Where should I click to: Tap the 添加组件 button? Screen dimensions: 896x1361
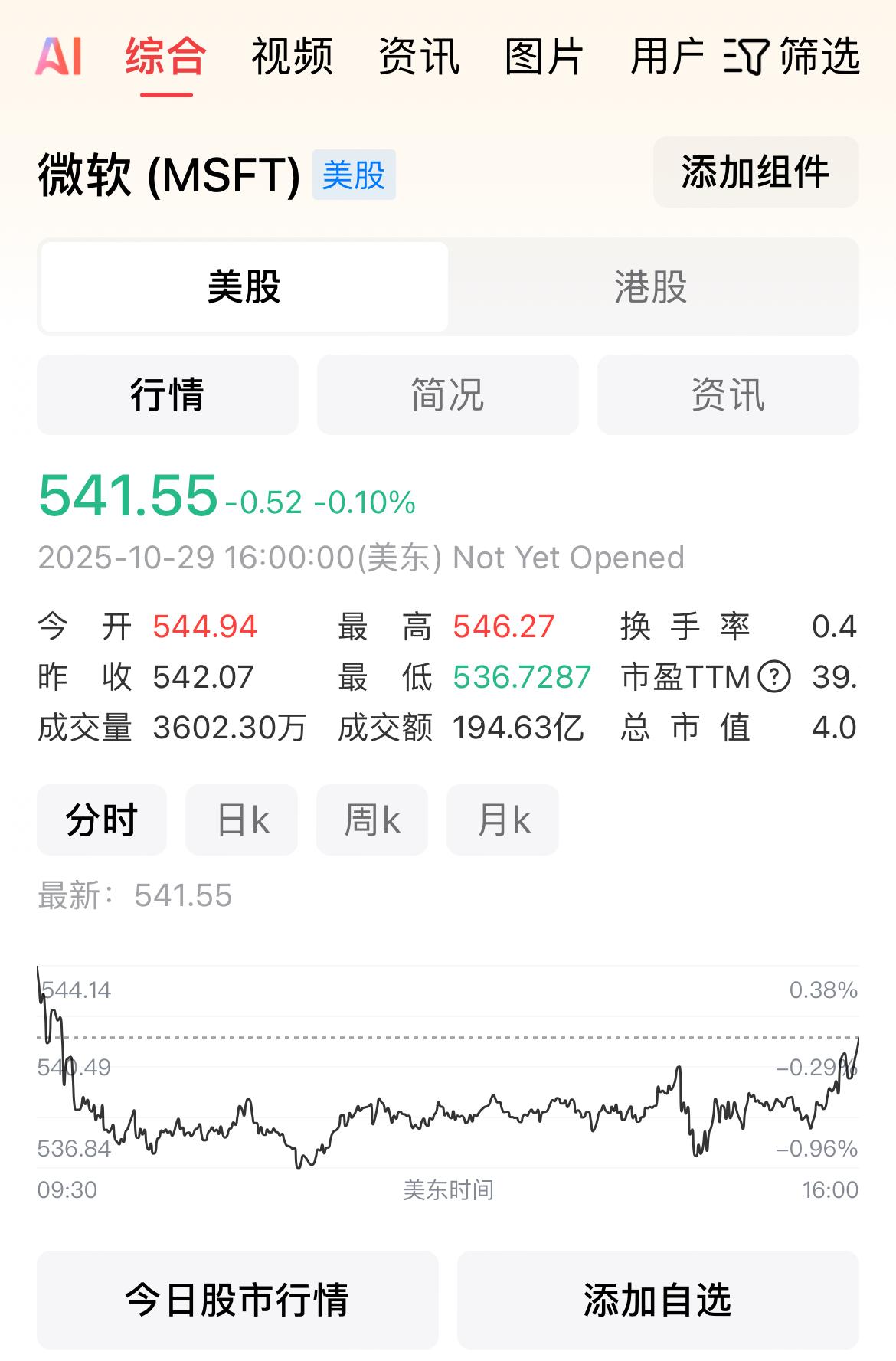(x=755, y=172)
